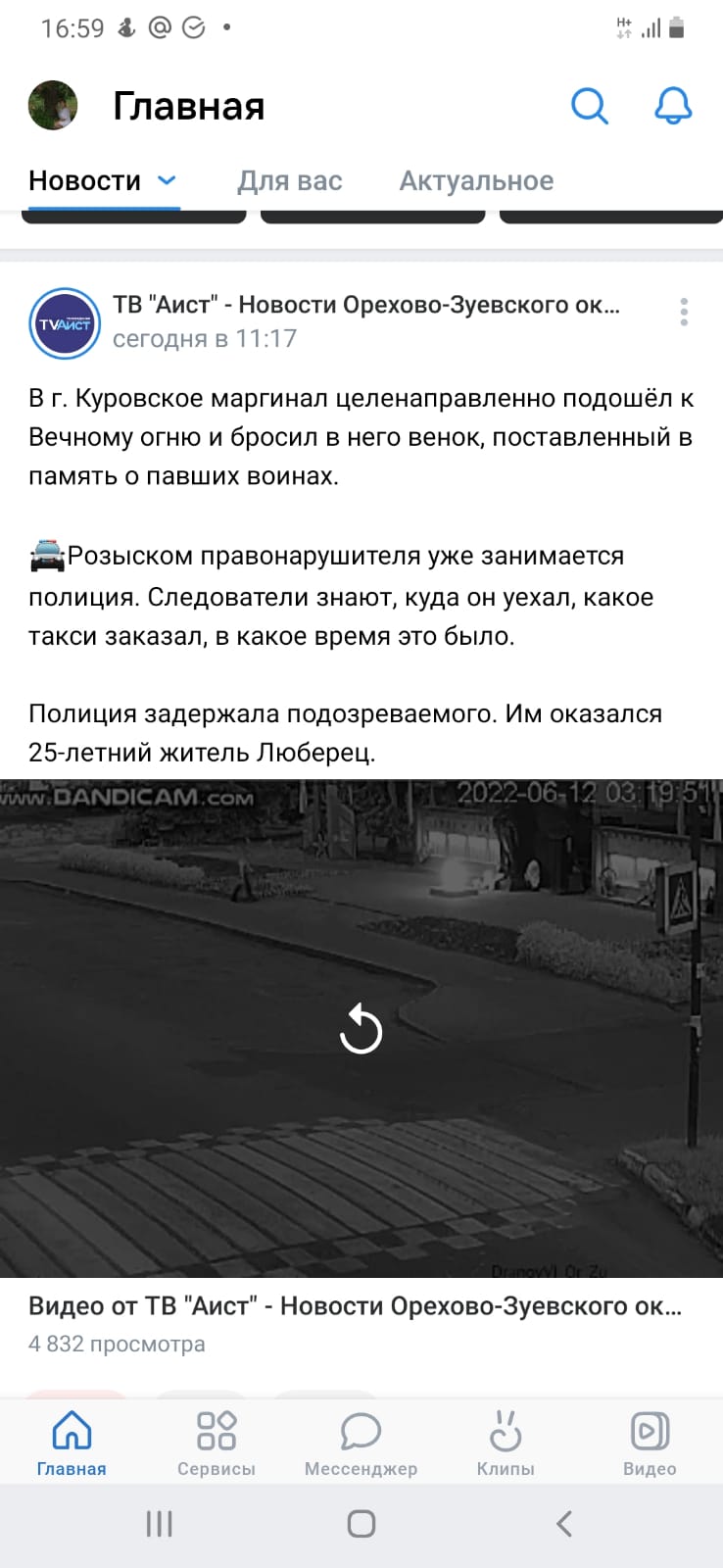Expand the Новости feed dropdown
723x1568 pixels.
pos(167,180)
